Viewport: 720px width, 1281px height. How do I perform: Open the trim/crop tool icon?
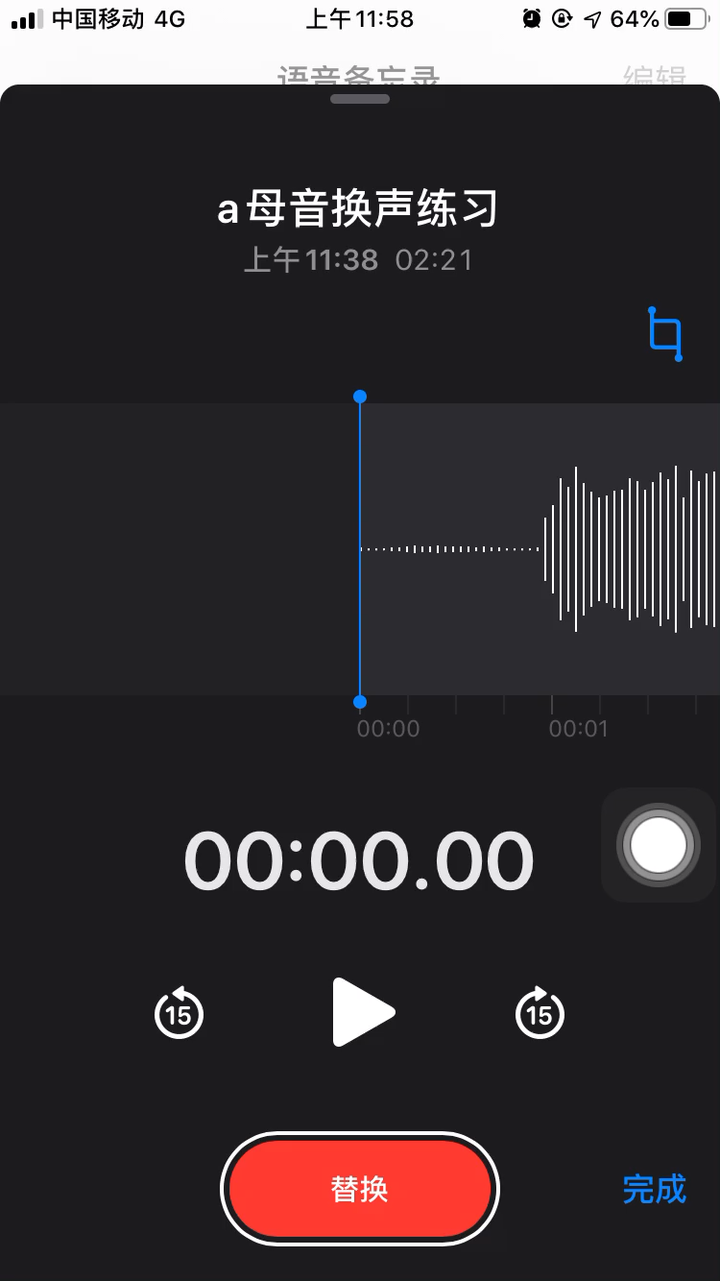tap(665, 334)
